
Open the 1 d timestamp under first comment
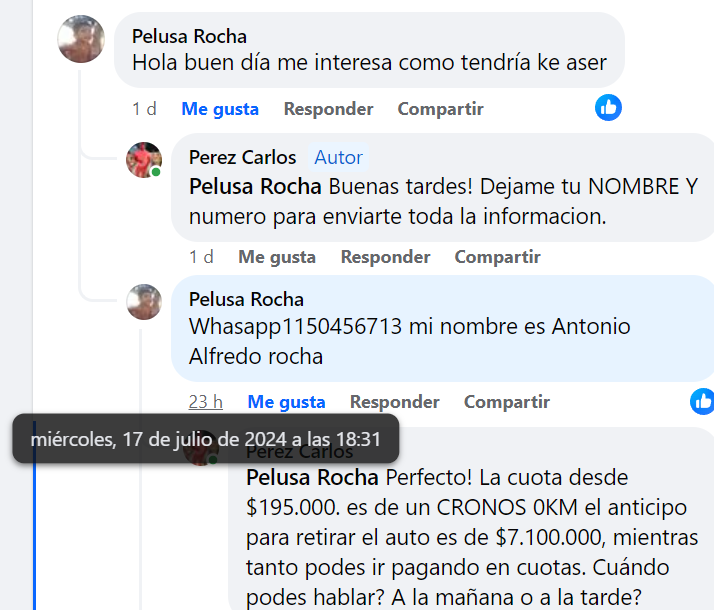click(x=144, y=109)
